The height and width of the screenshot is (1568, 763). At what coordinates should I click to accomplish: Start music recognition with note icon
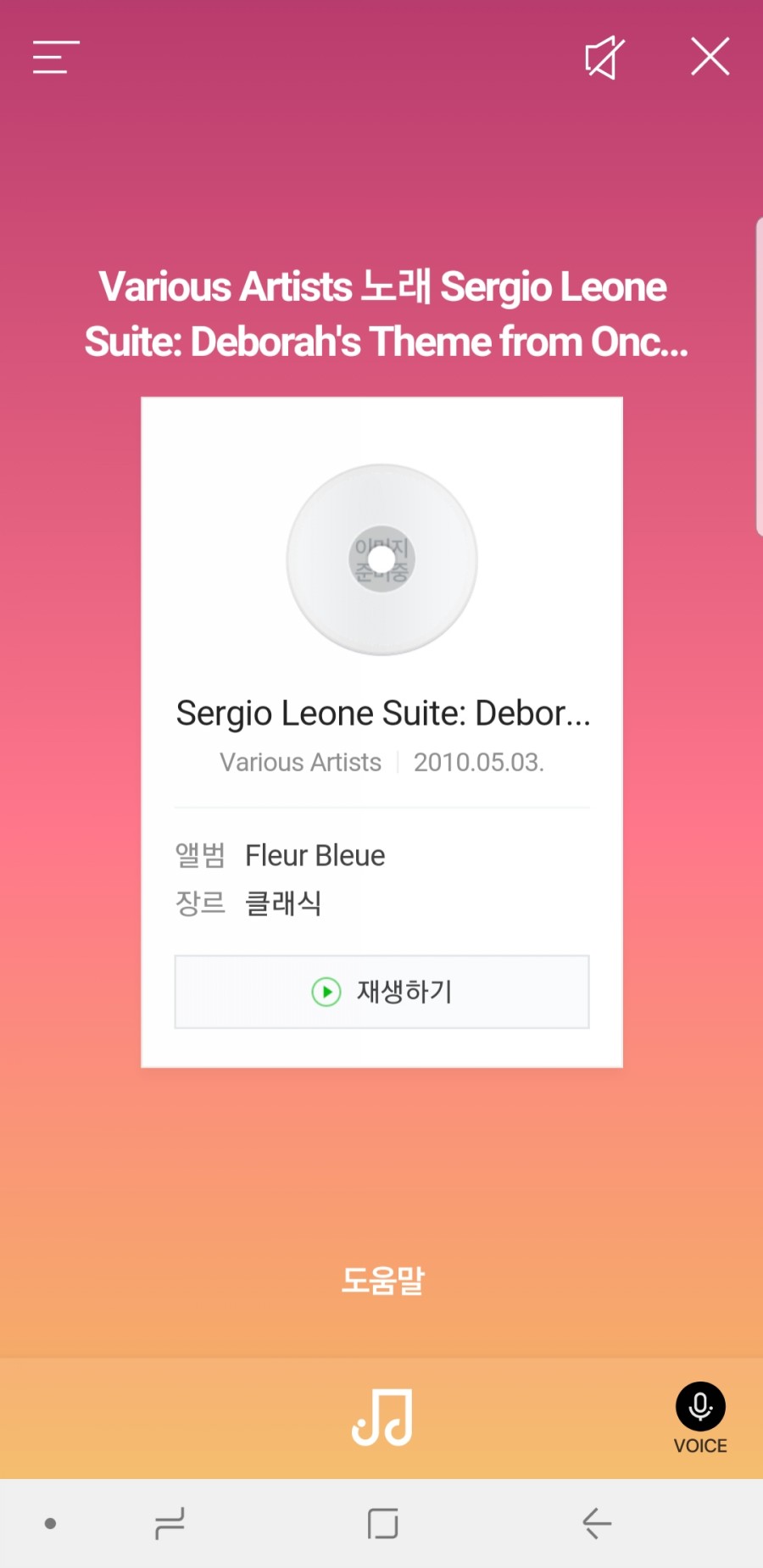point(382,1417)
